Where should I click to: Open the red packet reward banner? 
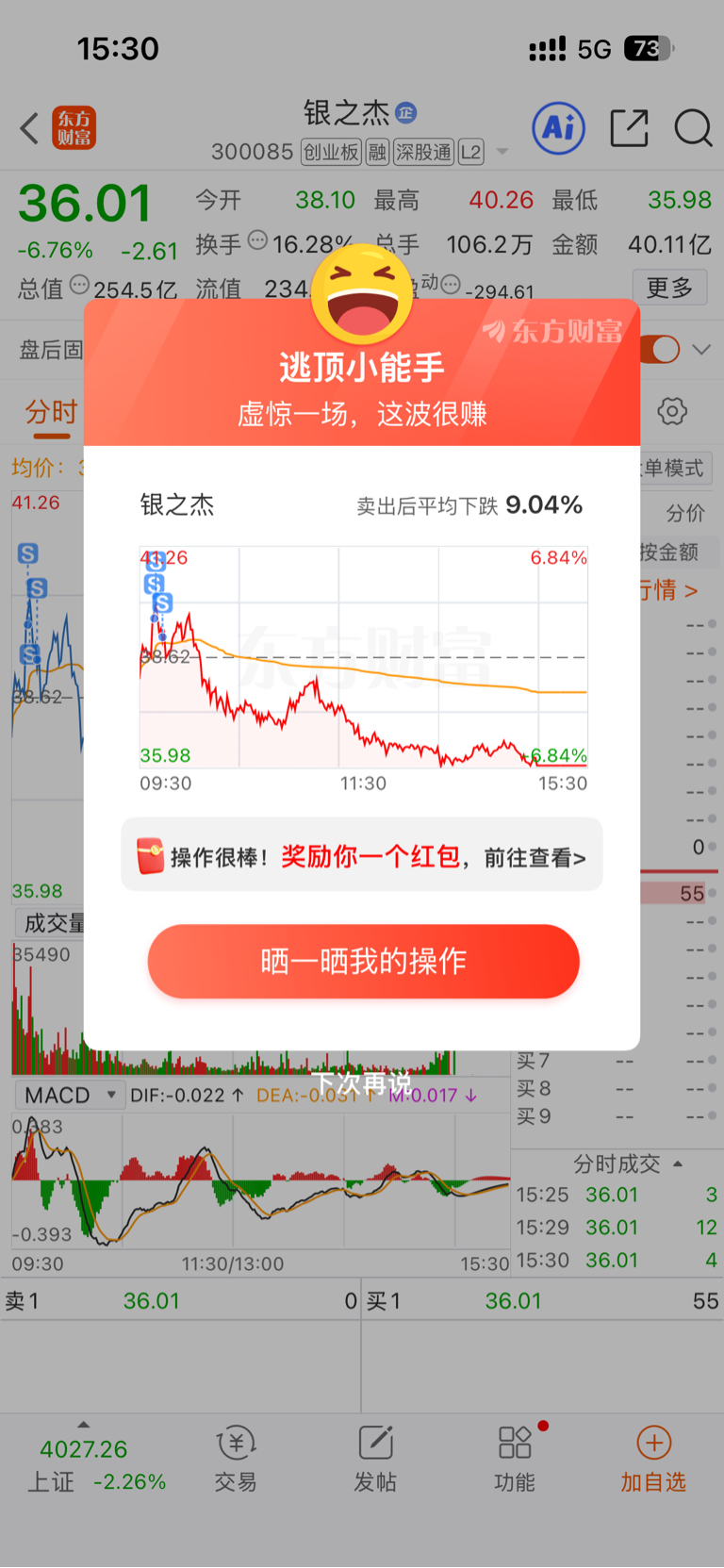click(x=362, y=855)
